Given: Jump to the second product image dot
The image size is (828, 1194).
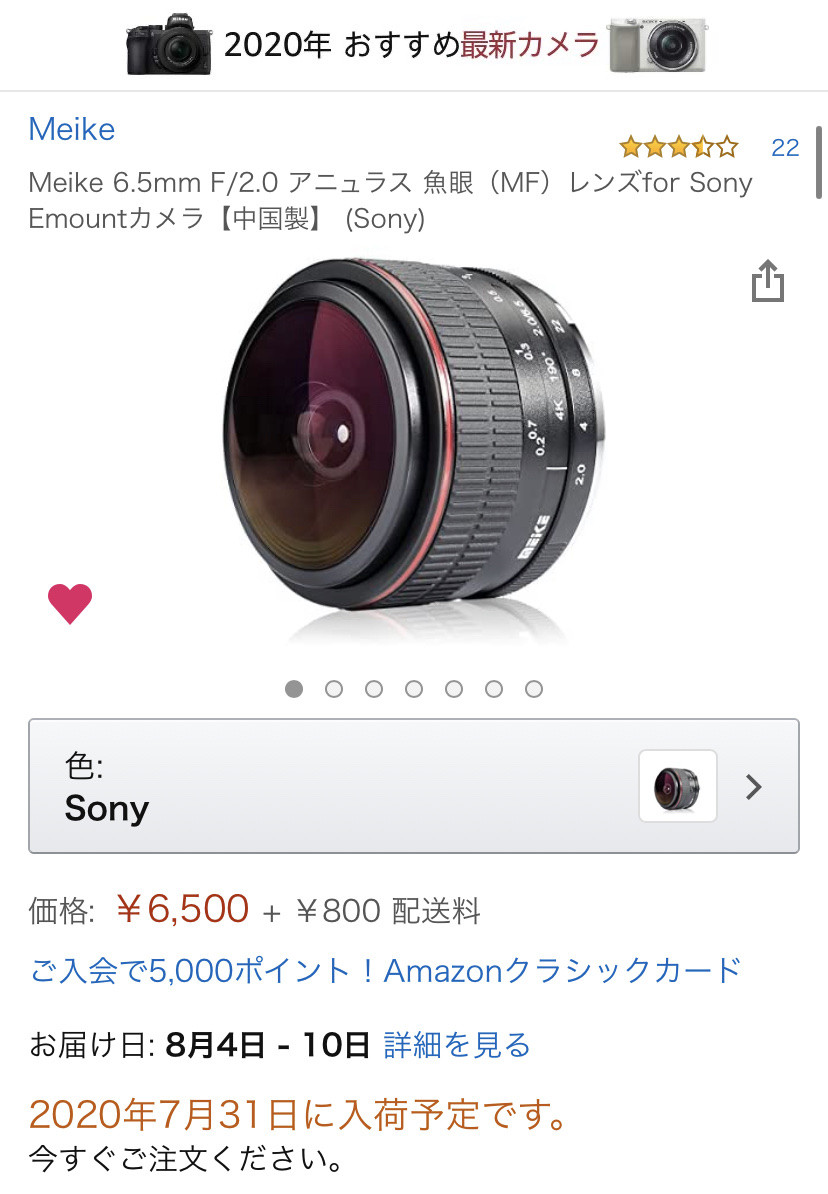Looking at the screenshot, I should [334, 689].
